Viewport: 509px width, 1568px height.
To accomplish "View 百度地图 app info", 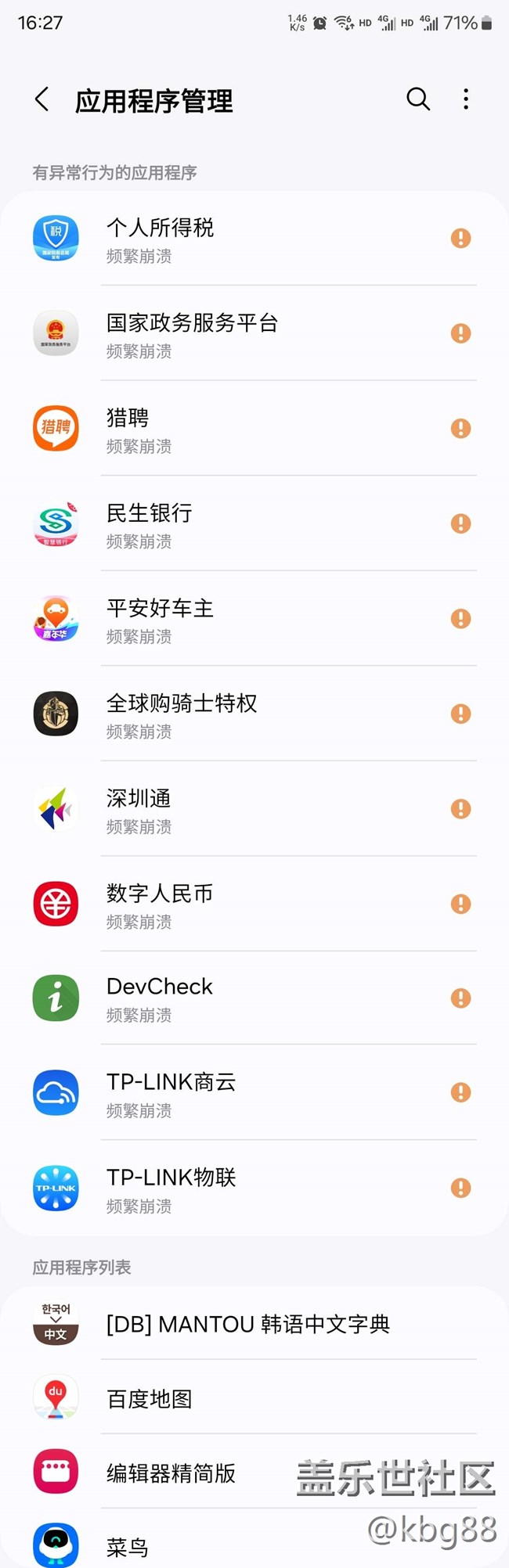I will [254, 1398].
